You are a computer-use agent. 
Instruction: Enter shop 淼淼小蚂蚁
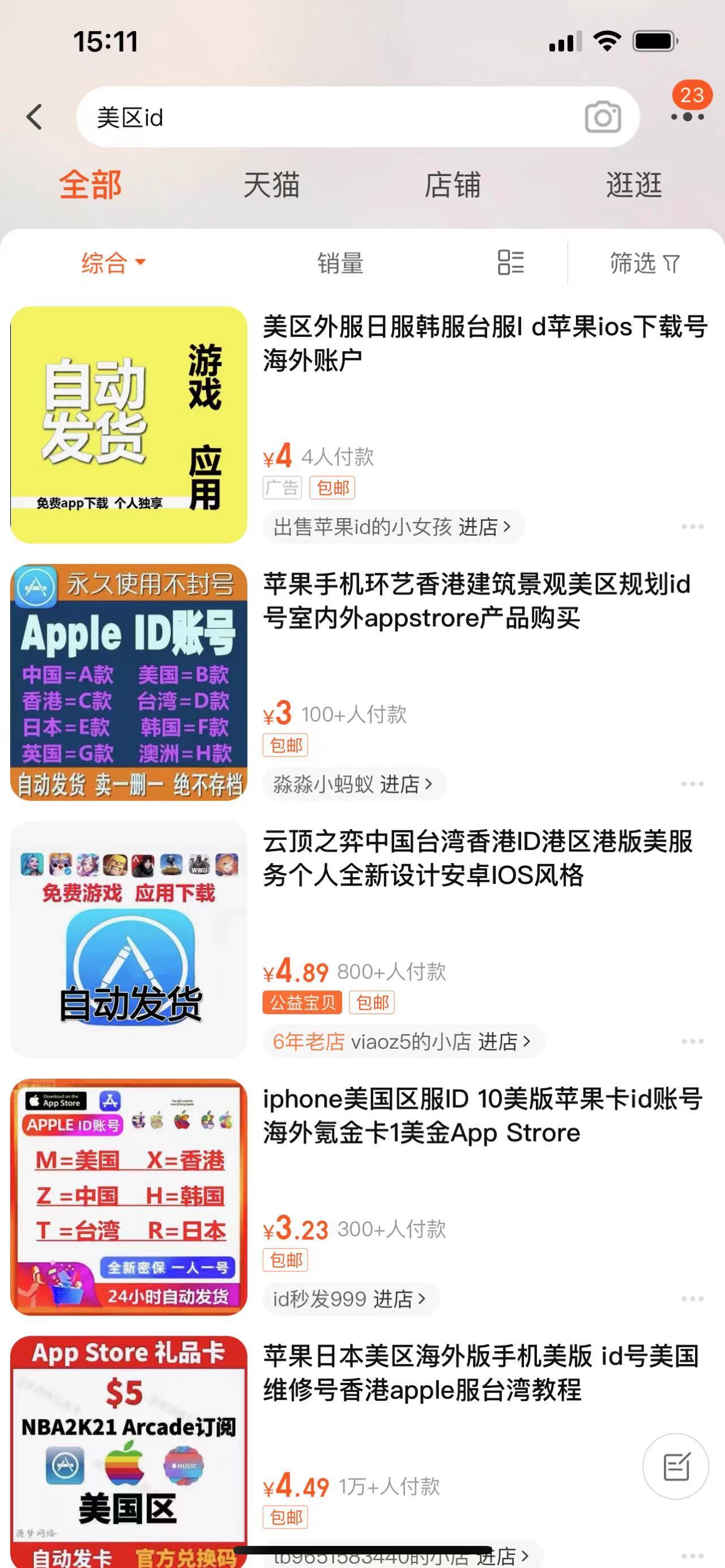point(353,784)
